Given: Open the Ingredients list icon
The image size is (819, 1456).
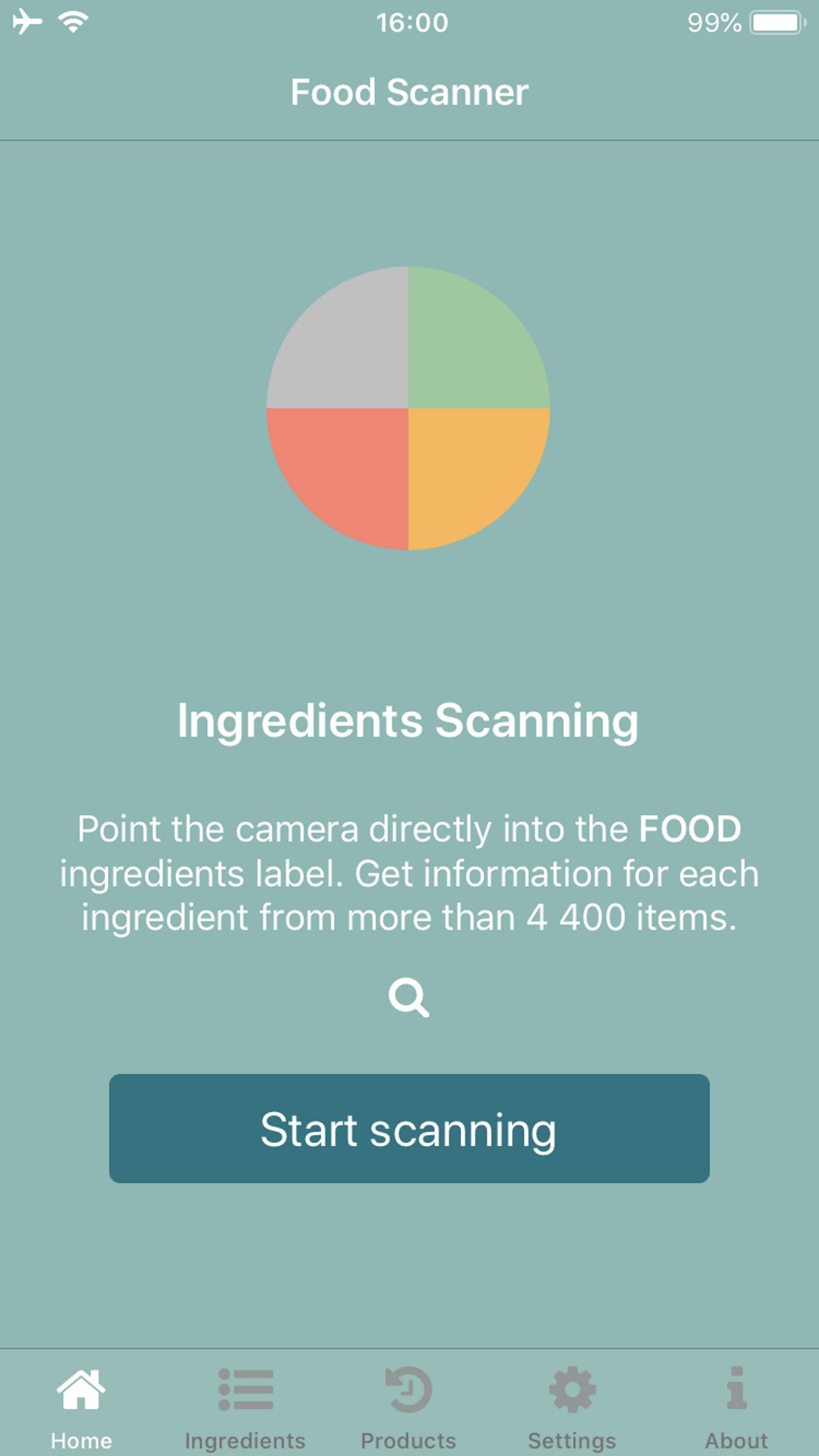Looking at the screenshot, I should [245, 1387].
